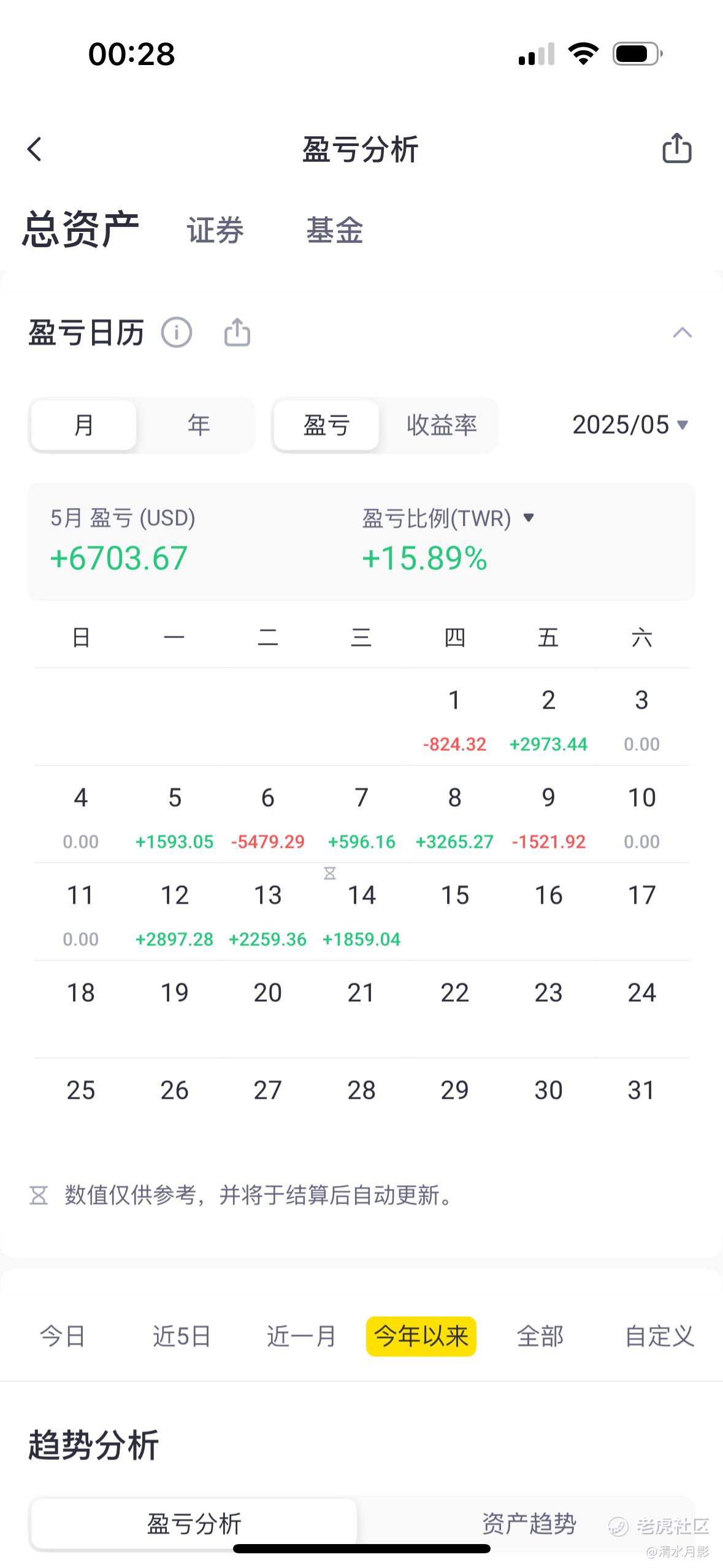This screenshot has width=723, height=1568.
Task: Open the info icon next to 盈亏日历
Action: 177,332
